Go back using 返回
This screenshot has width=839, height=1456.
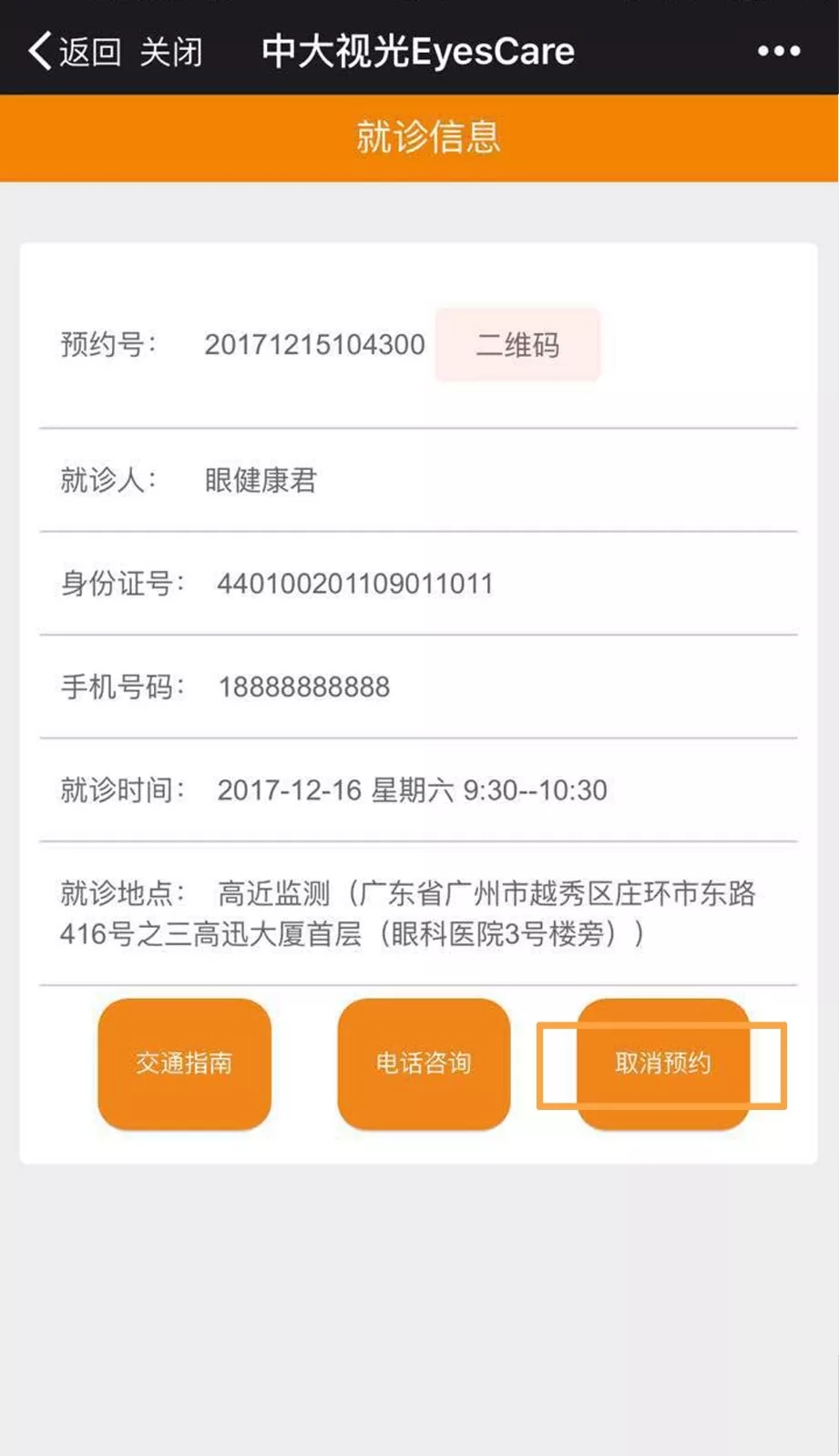click(75, 52)
